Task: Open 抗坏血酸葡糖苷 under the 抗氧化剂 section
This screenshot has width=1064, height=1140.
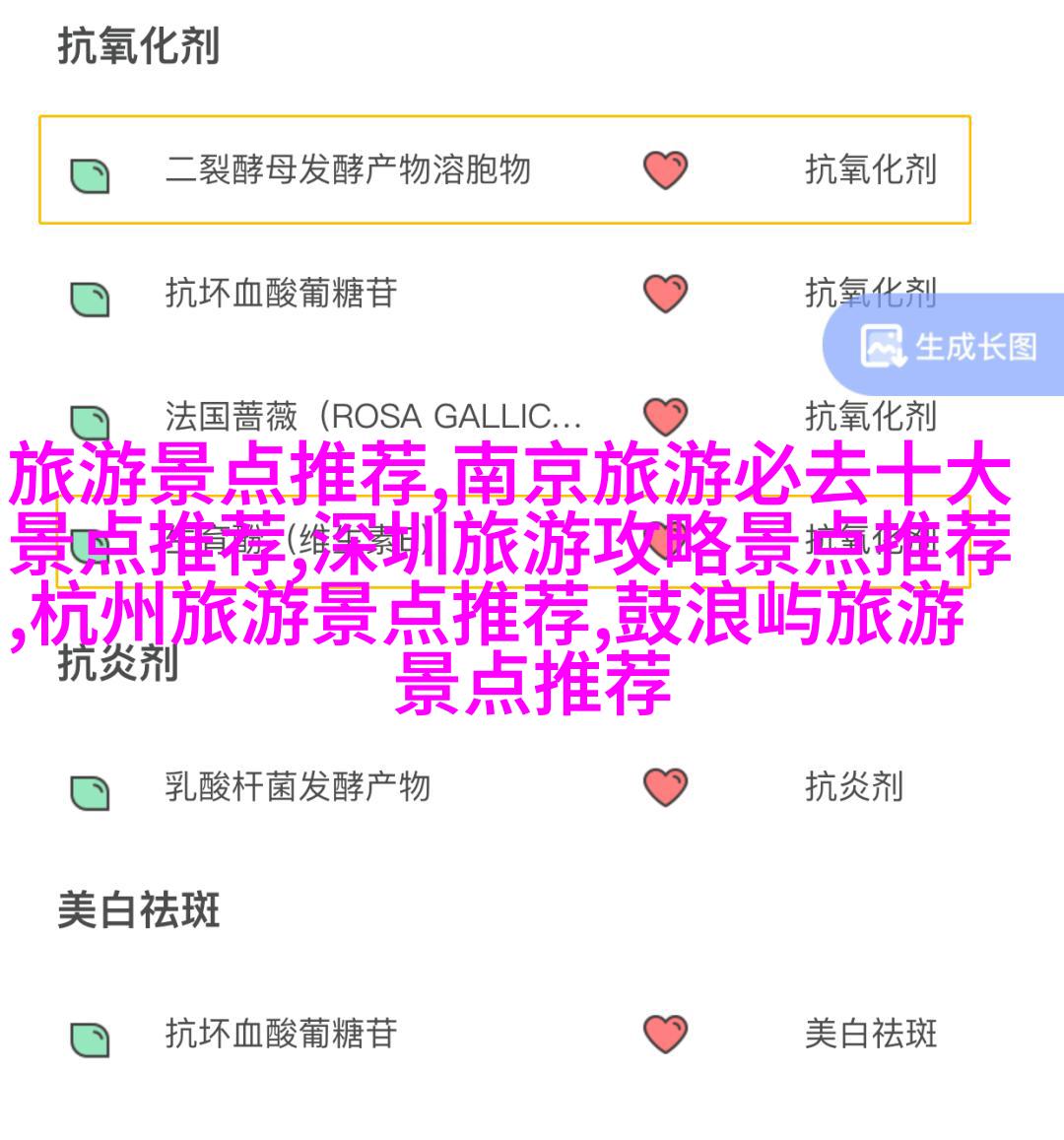Action: 281,293
